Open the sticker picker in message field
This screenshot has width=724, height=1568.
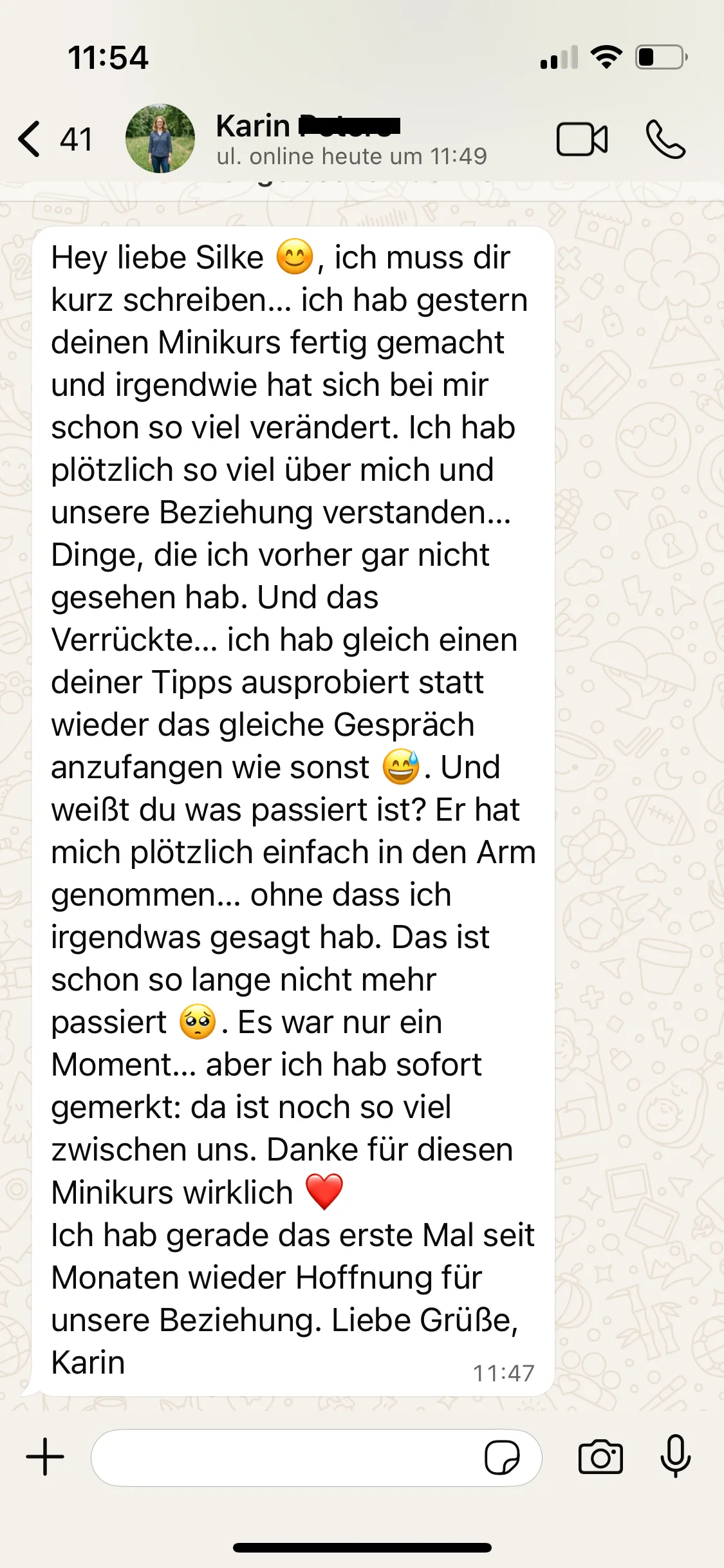(x=502, y=1457)
